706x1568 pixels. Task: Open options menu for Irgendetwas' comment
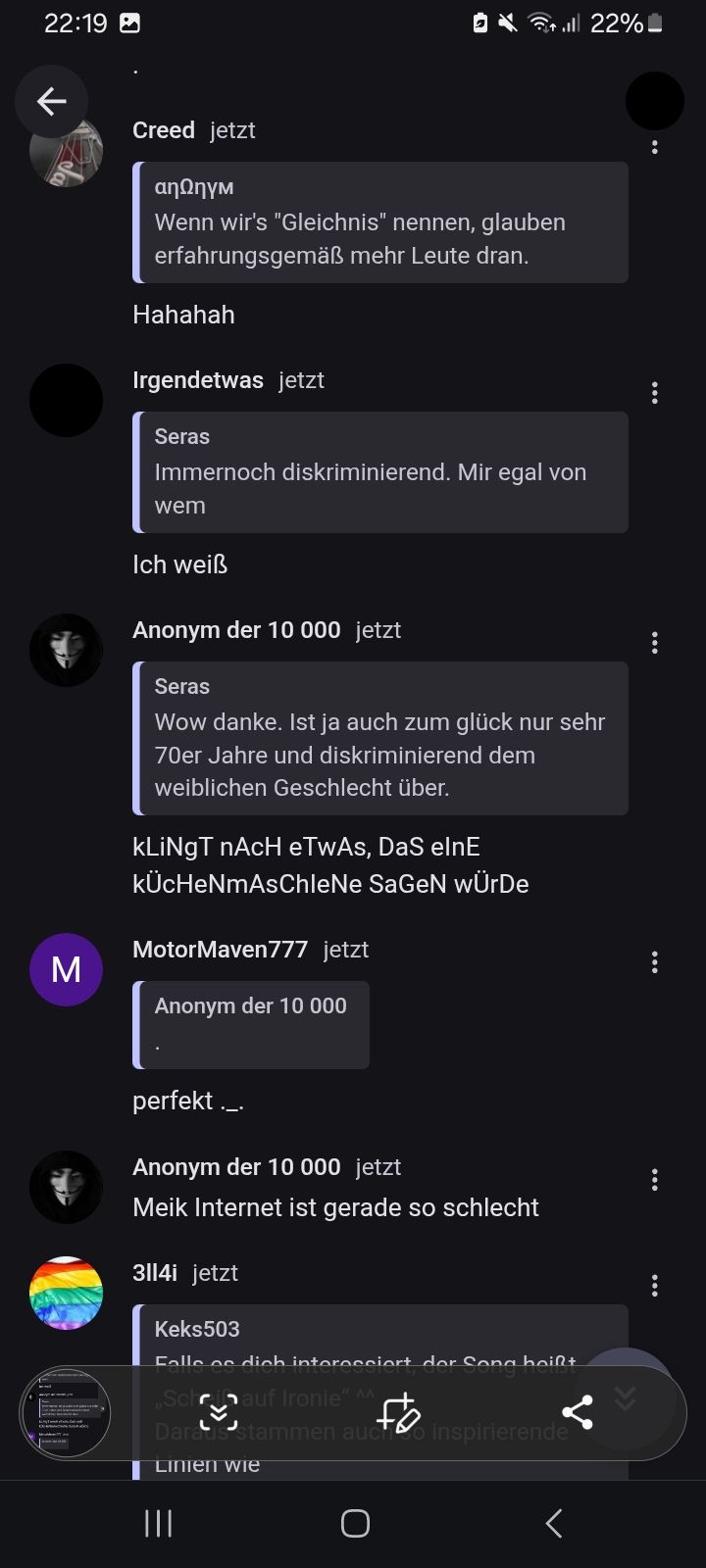[x=654, y=394]
